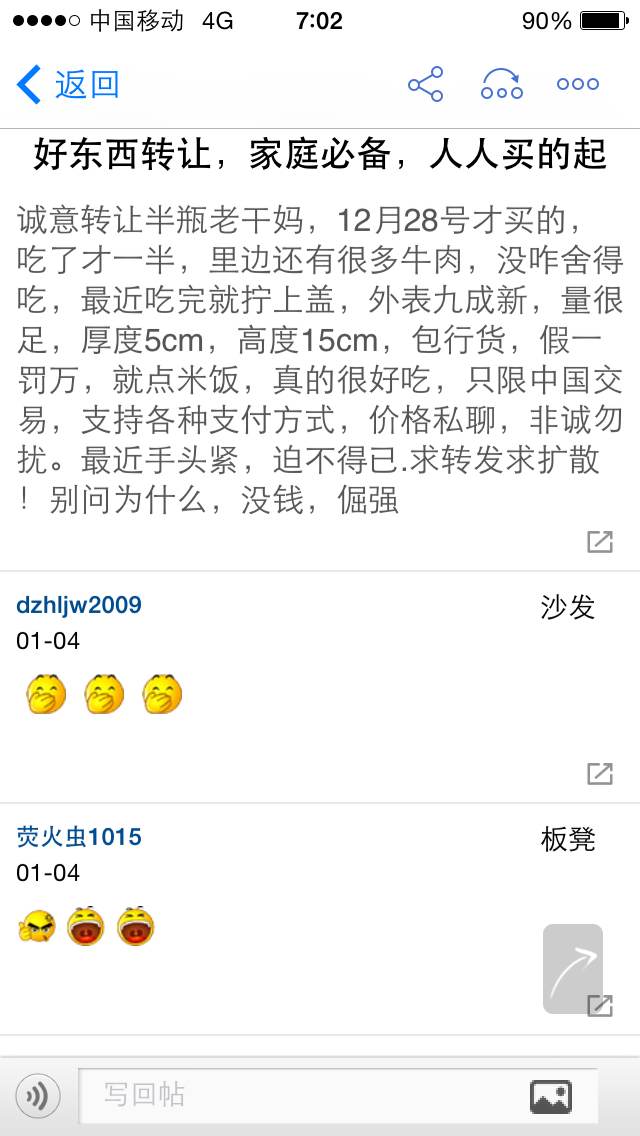Go back with the 返回 button
640x1136 pixels.
(68, 84)
